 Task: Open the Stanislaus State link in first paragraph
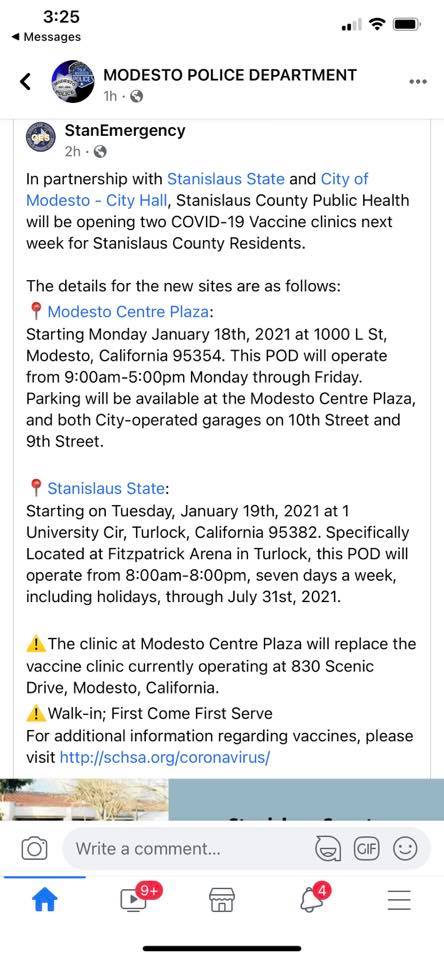coord(226,179)
